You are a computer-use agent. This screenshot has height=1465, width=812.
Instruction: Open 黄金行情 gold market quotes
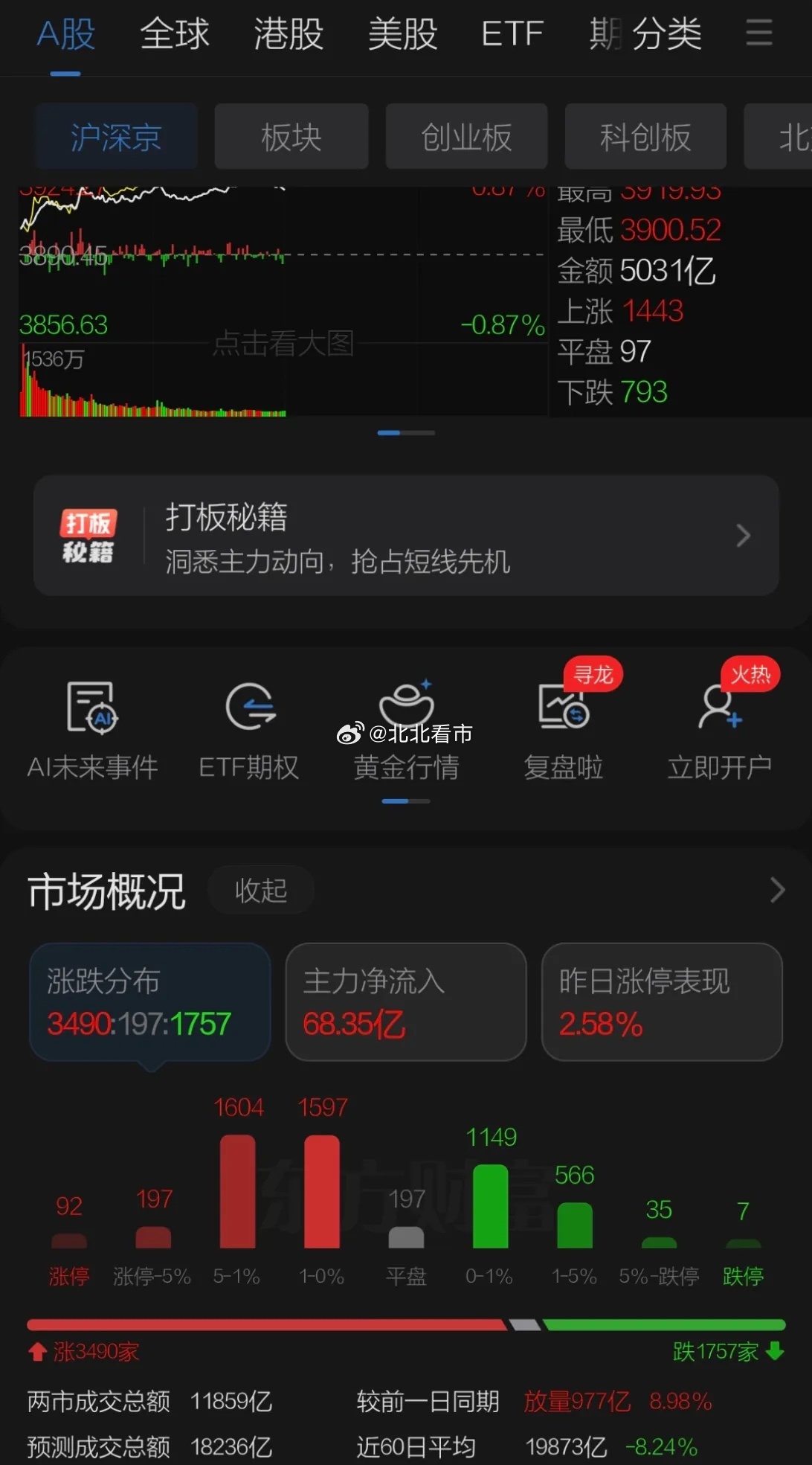pos(406,729)
